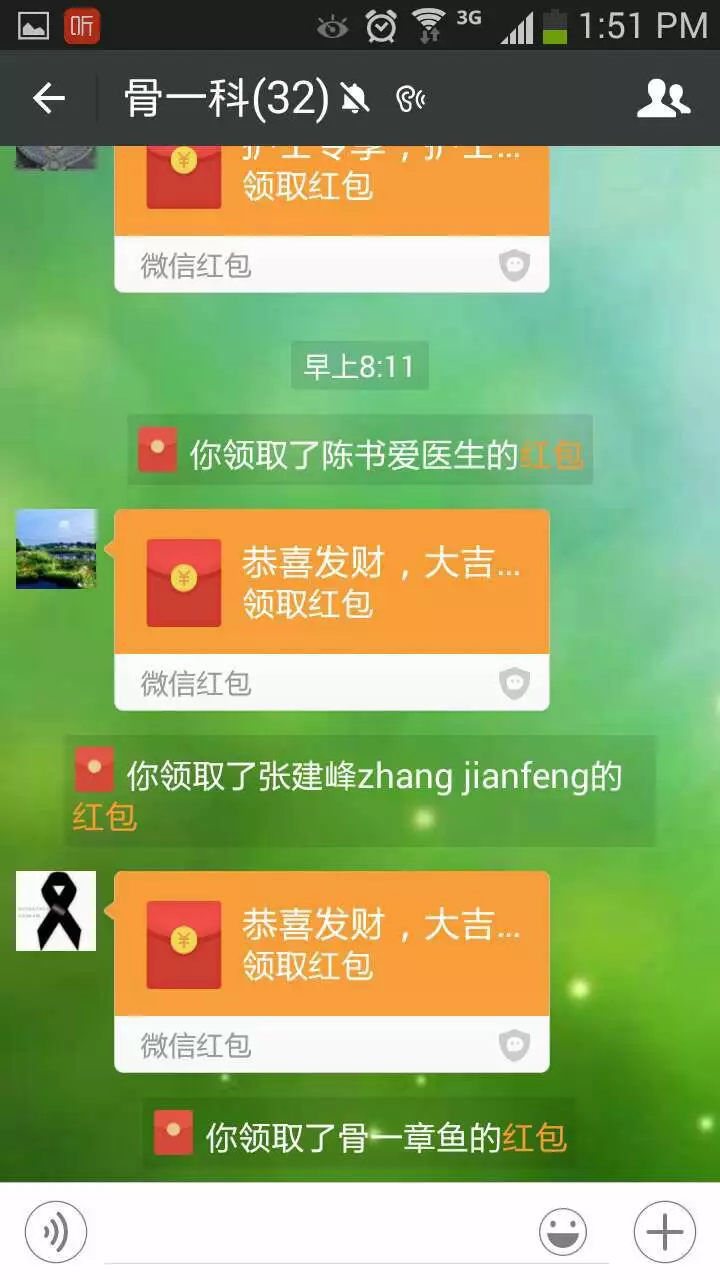View the lake scenery avatar
Image resolution: width=720 pixels, height=1280 pixels.
tap(55, 550)
